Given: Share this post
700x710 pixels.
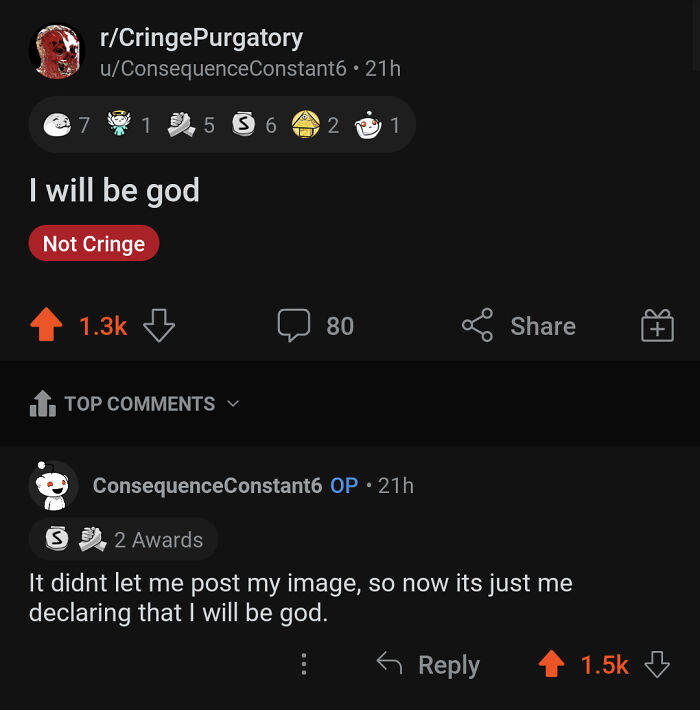Looking at the screenshot, I should (x=518, y=326).
